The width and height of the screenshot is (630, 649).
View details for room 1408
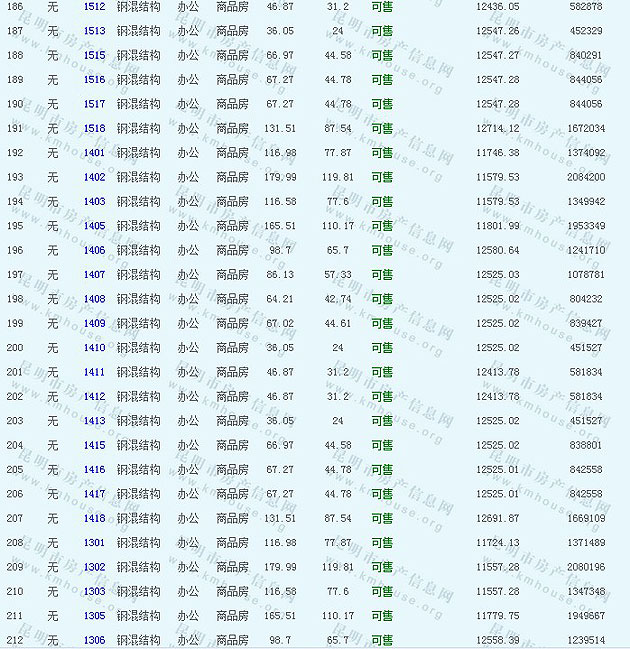(x=94, y=299)
